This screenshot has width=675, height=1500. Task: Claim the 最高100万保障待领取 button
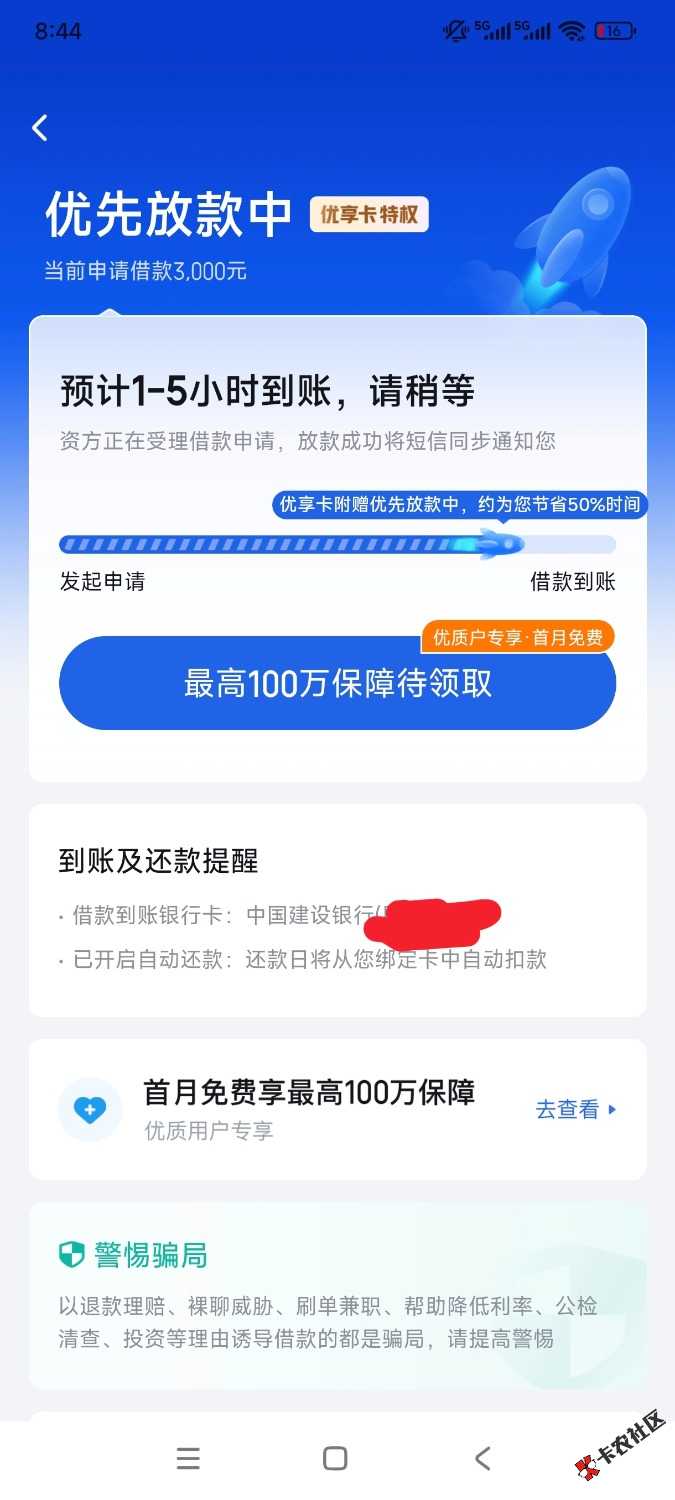point(337,684)
